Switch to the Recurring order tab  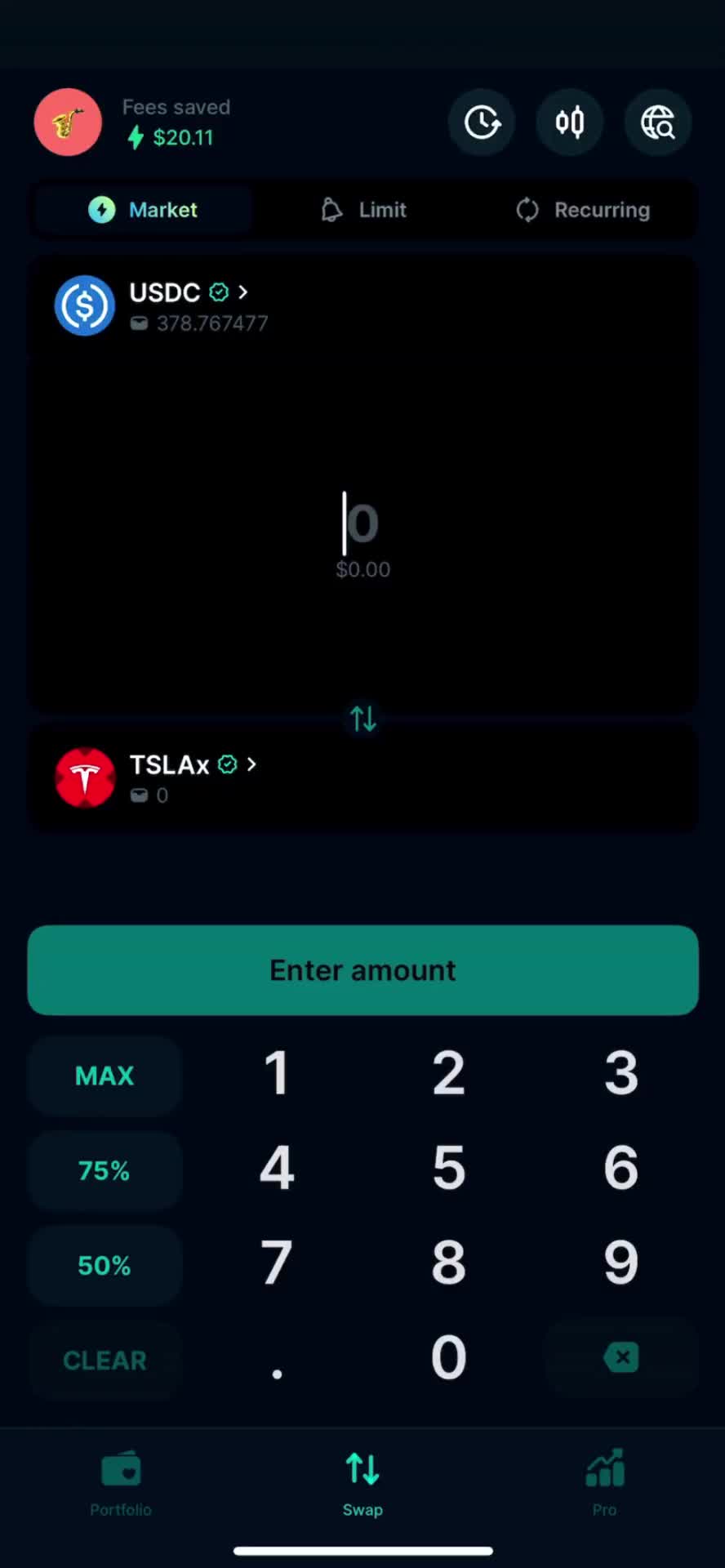(584, 210)
